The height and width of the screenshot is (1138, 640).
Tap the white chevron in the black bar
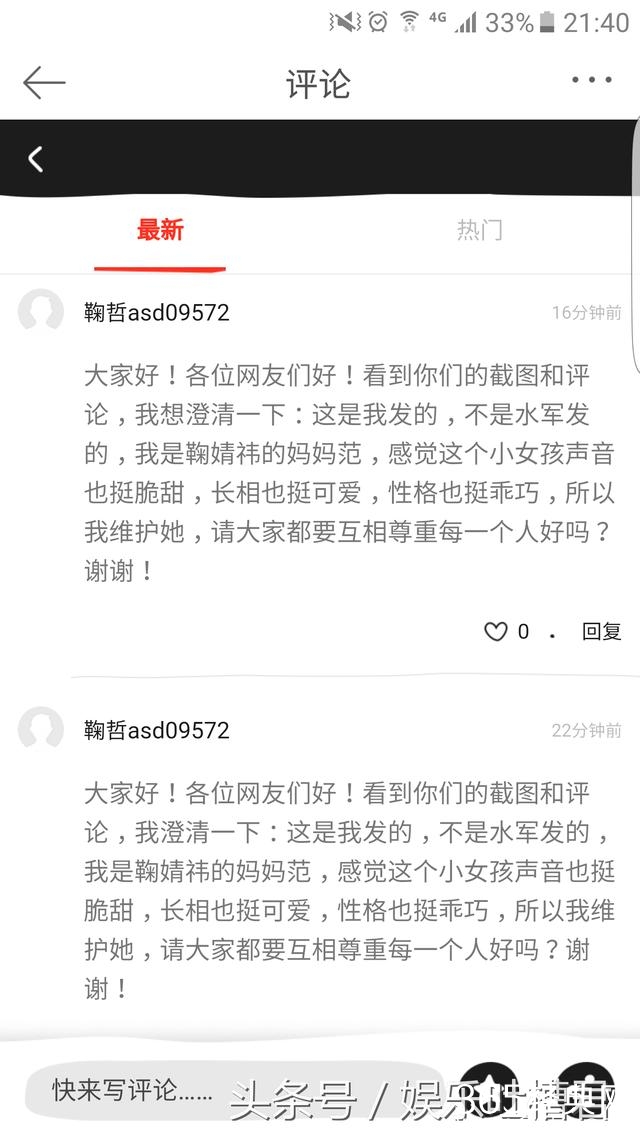pyautogui.click(x=36, y=158)
